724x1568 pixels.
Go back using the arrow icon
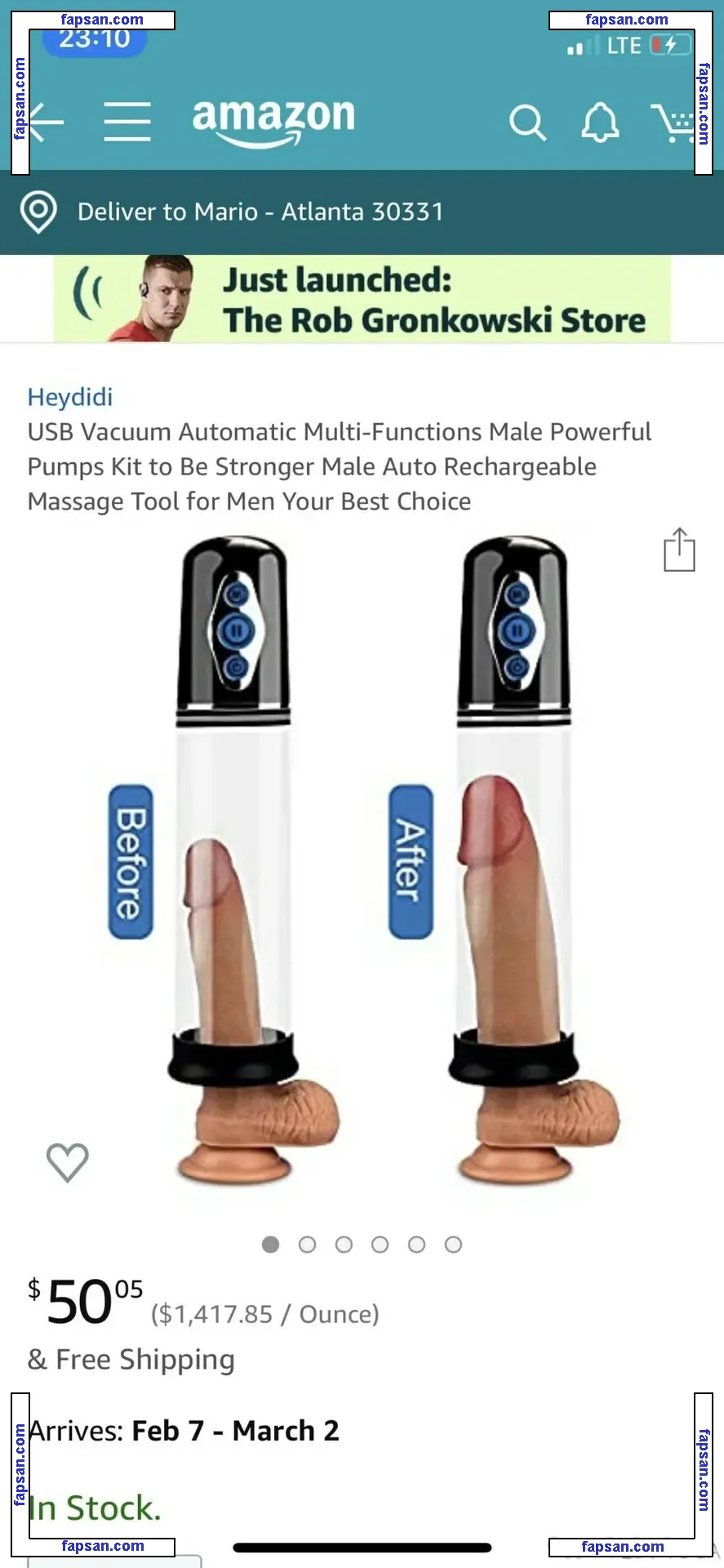tap(45, 122)
